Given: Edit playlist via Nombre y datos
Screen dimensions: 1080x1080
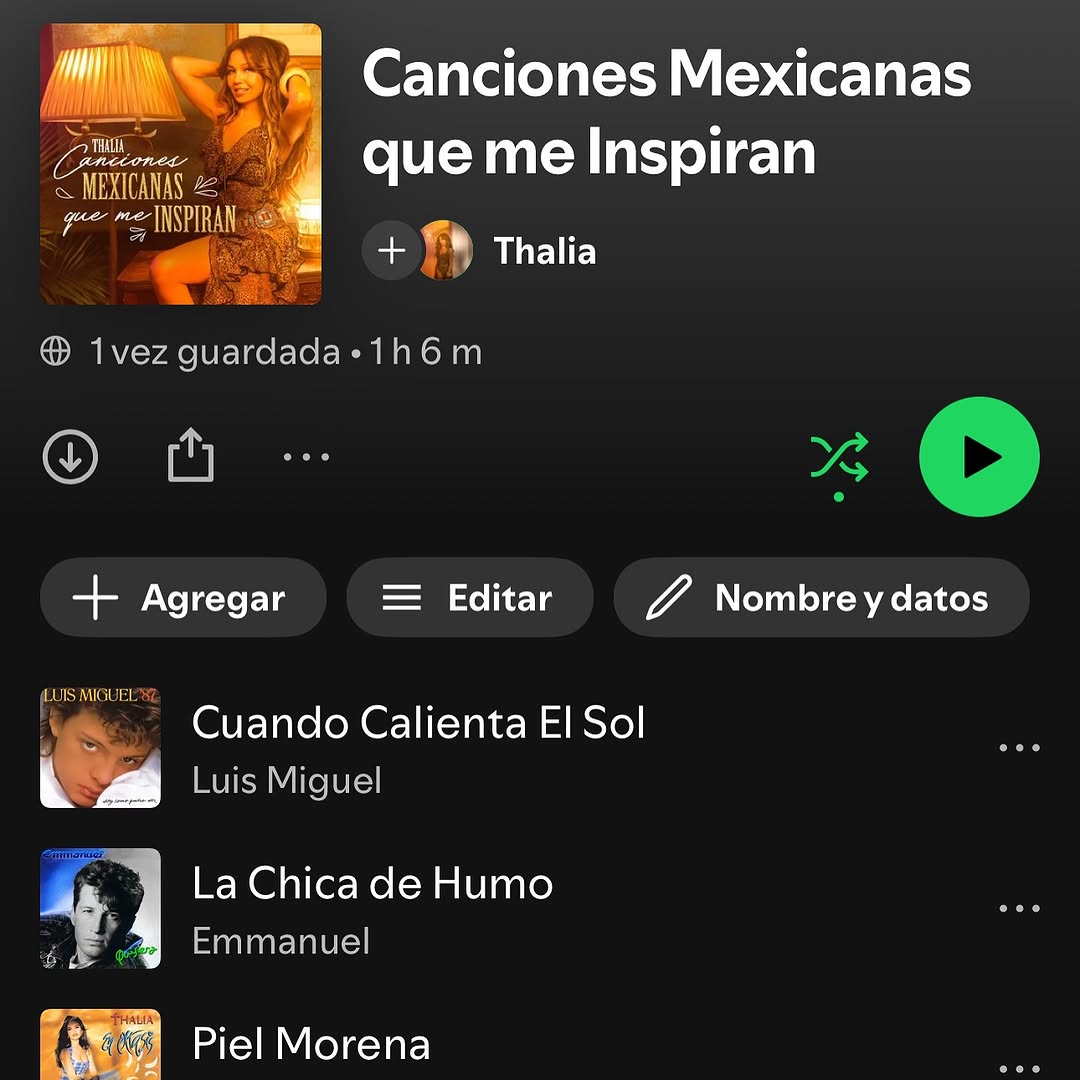Looking at the screenshot, I should (x=821, y=598).
